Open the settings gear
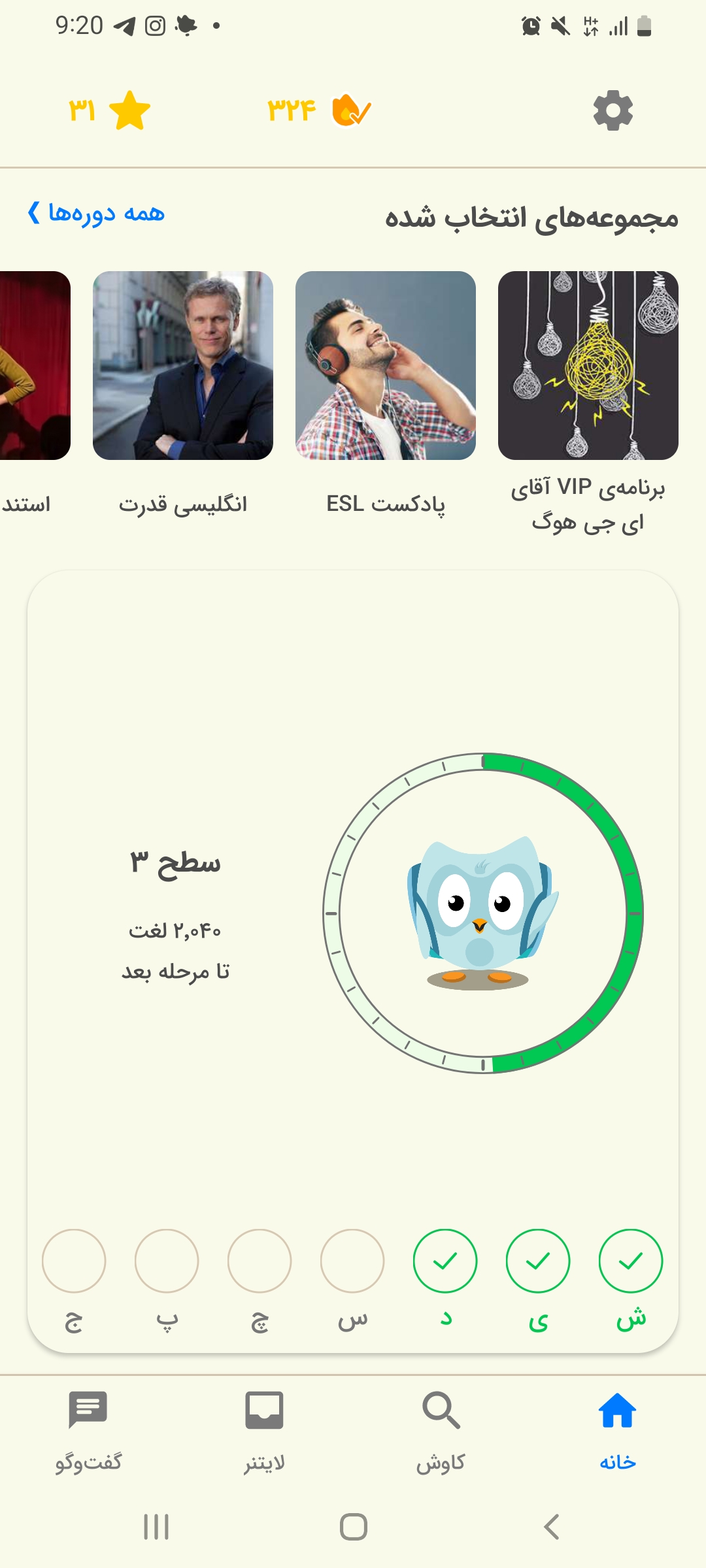This screenshot has width=706, height=1568. tap(613, 111)
